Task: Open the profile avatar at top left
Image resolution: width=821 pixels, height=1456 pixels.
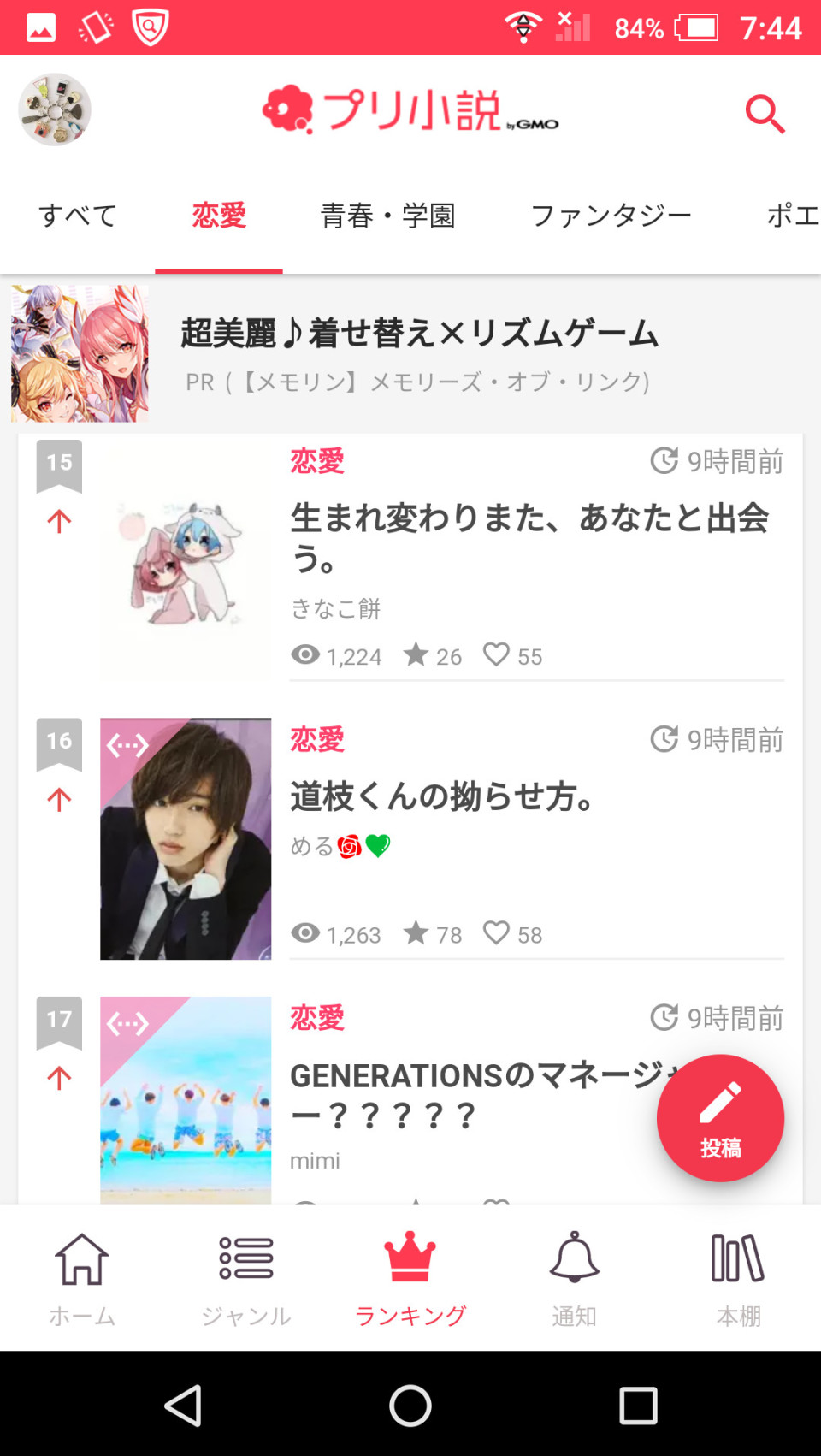Action: (55, 109)
